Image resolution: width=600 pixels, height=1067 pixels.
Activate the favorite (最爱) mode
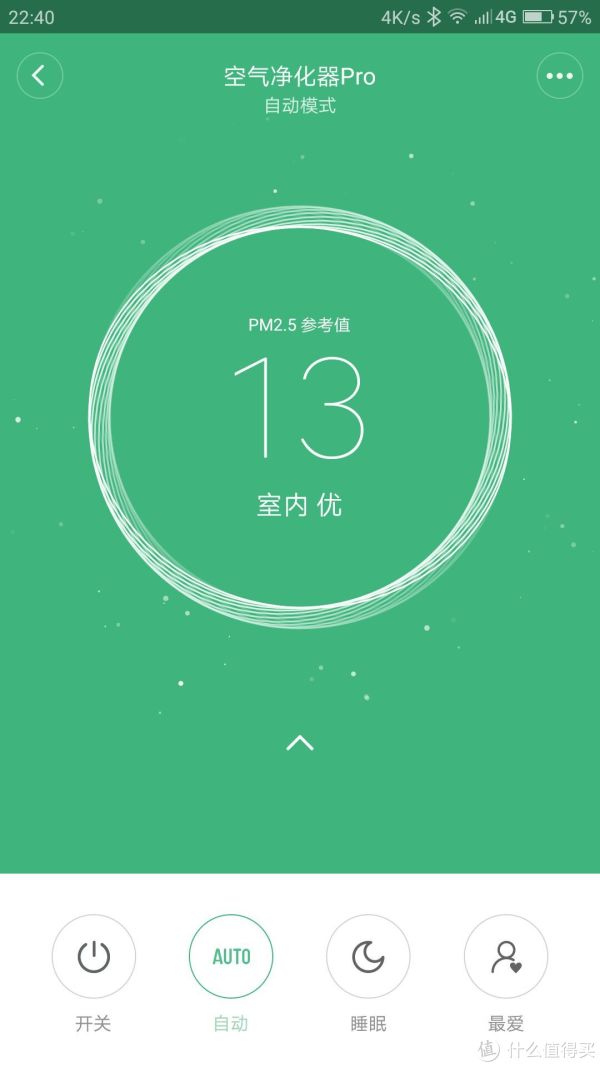point(505,957)
